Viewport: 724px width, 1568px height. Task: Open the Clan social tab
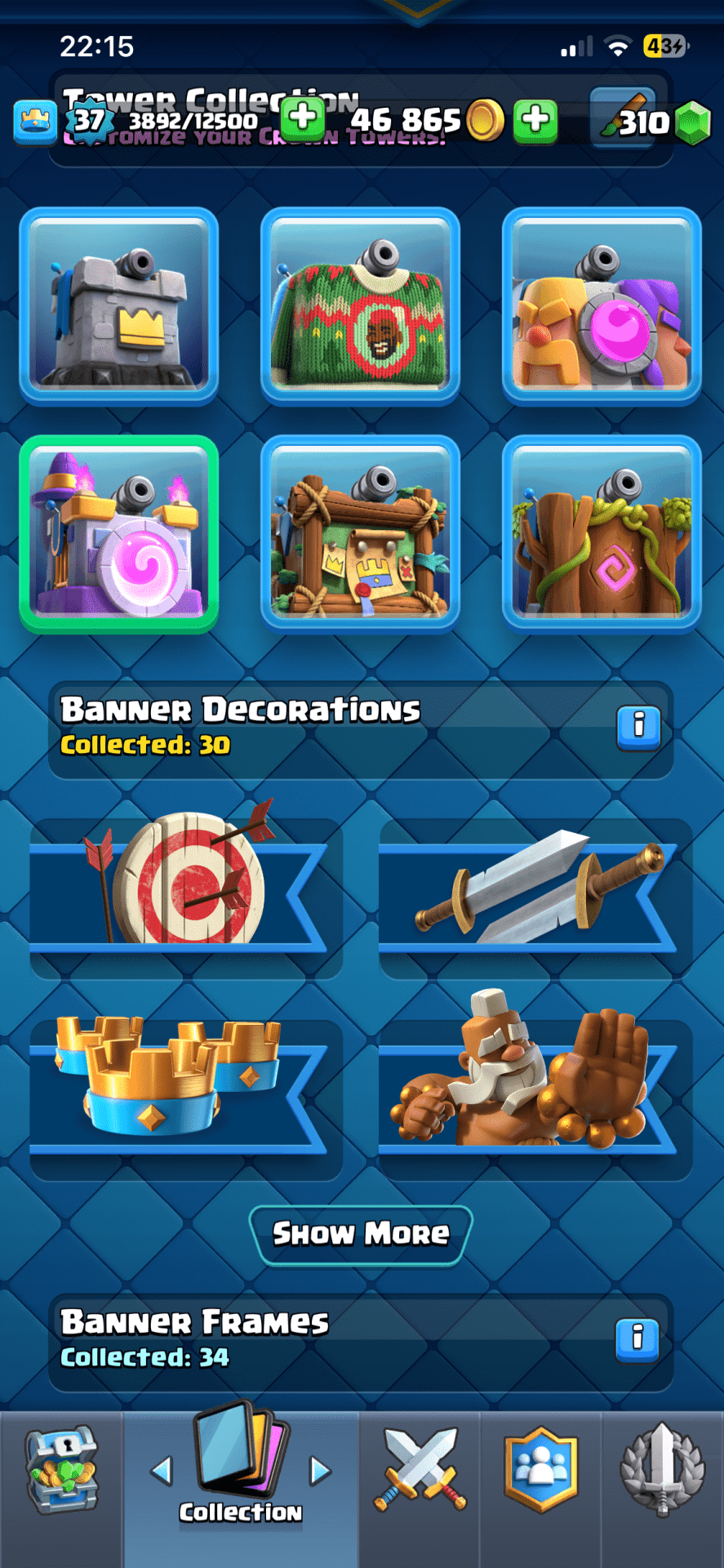[540, 1471]
